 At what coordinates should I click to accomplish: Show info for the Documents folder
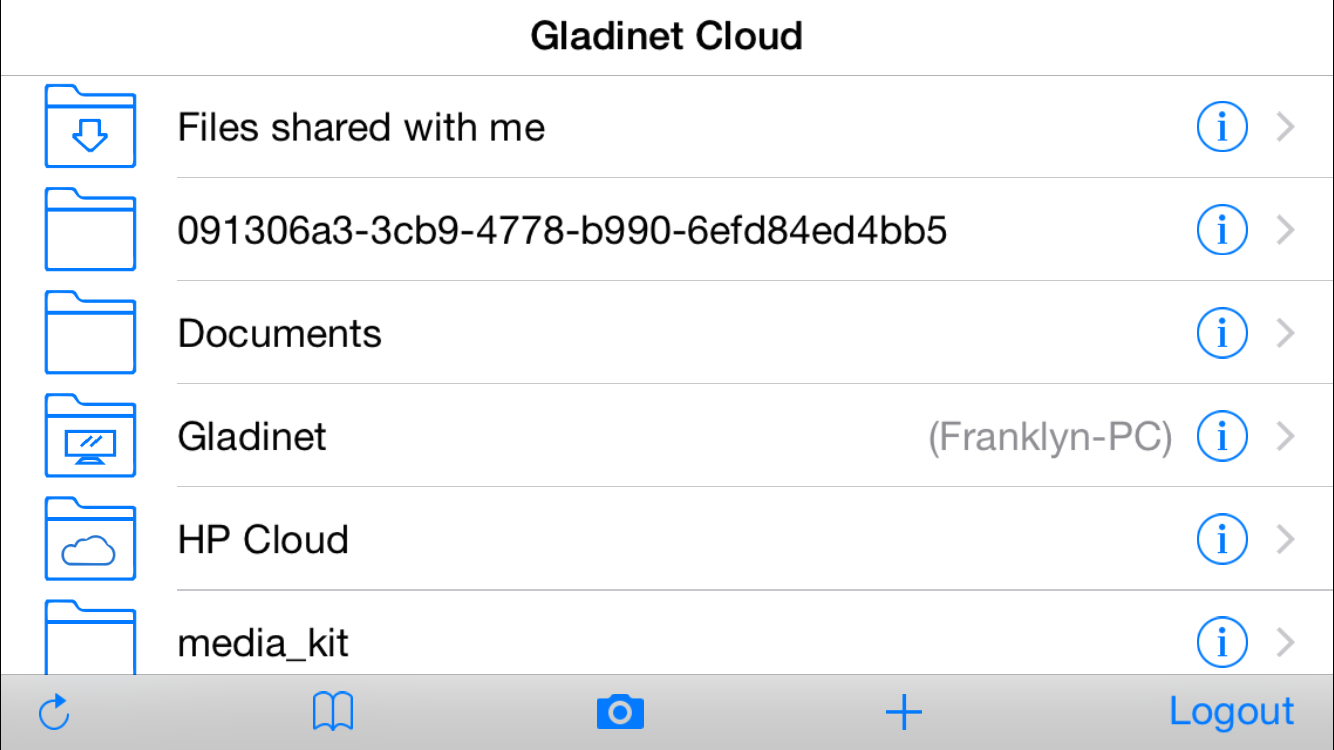tap(1221, 333)
